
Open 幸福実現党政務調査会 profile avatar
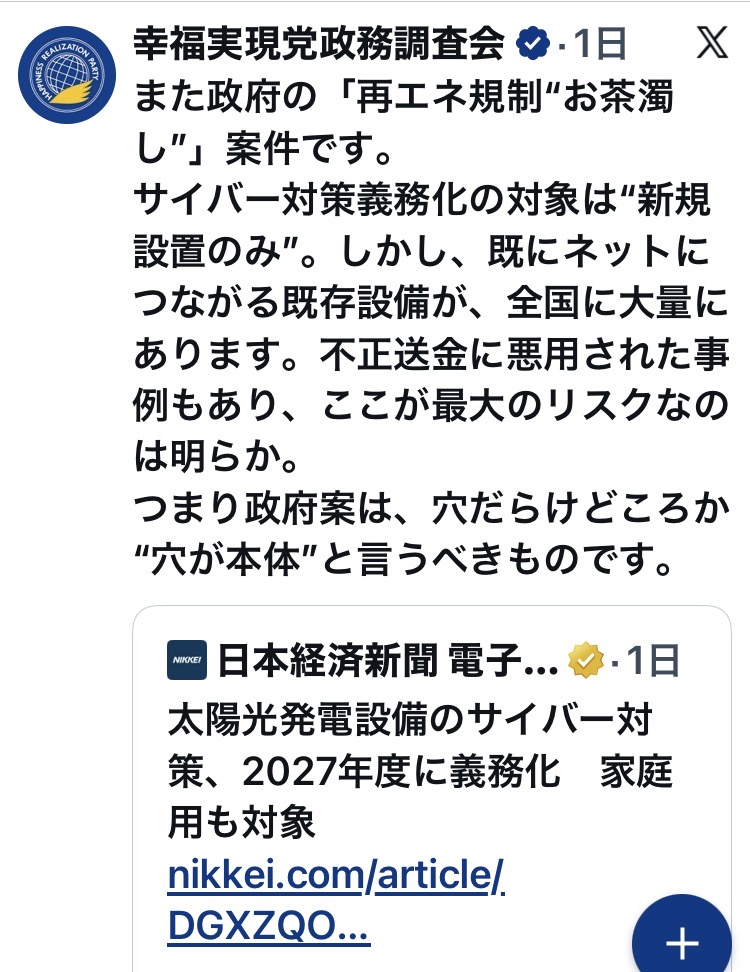[x=67, y=76]
